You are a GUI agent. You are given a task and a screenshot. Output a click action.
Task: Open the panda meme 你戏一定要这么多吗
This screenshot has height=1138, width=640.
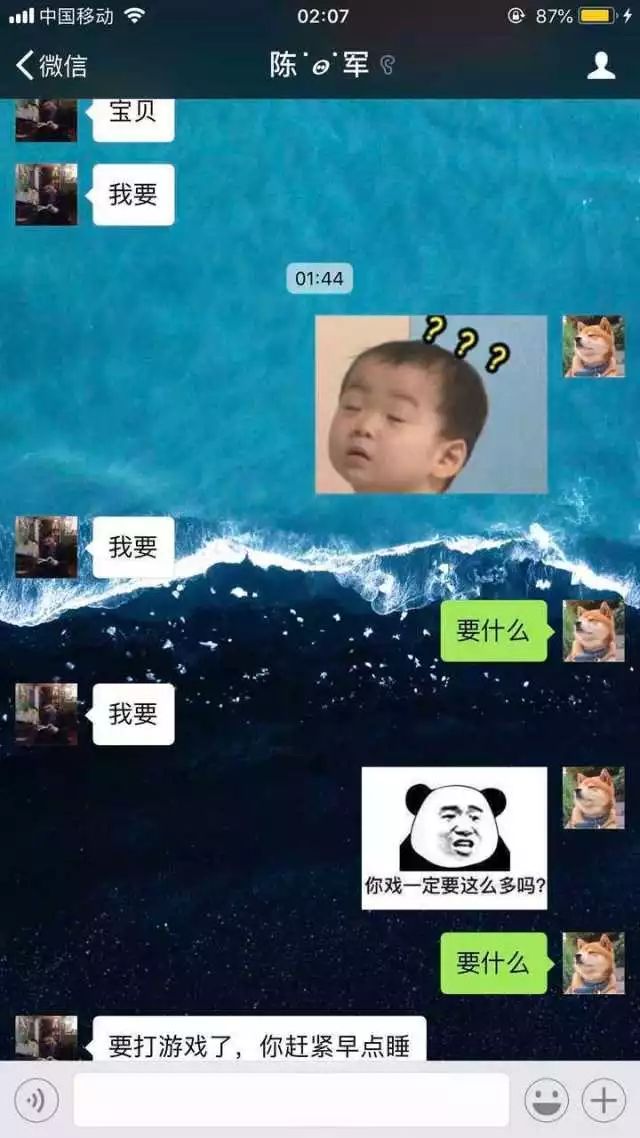pyautogui.click(x=454, y=838)
